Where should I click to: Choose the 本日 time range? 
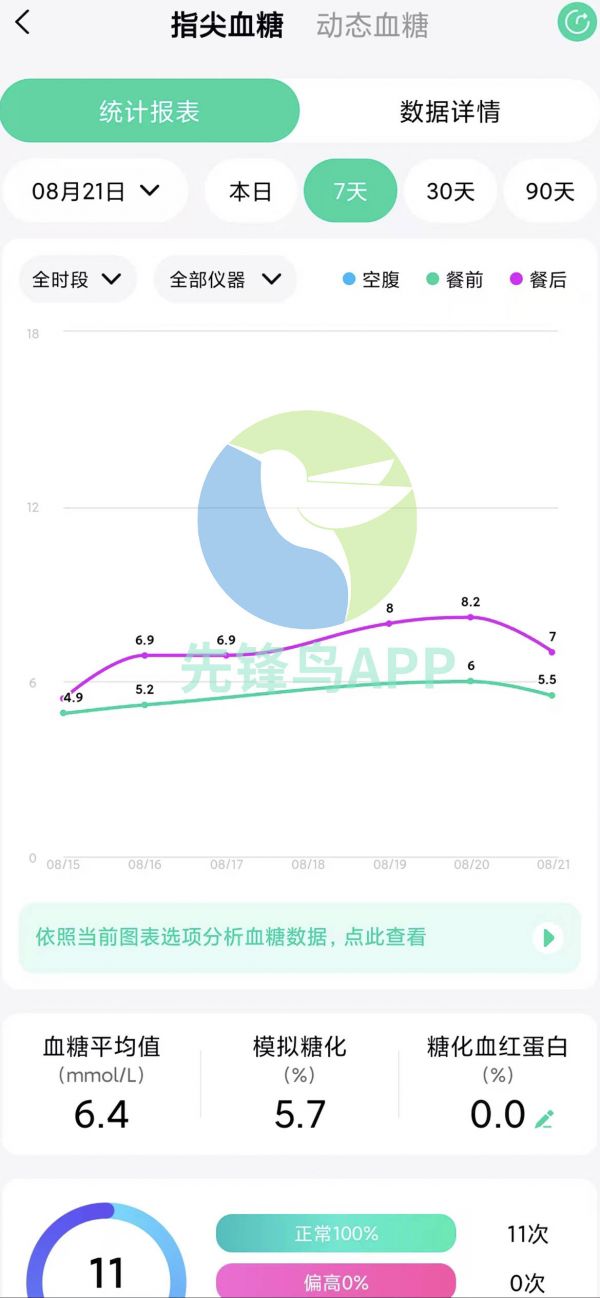click(x=250, y=191)
